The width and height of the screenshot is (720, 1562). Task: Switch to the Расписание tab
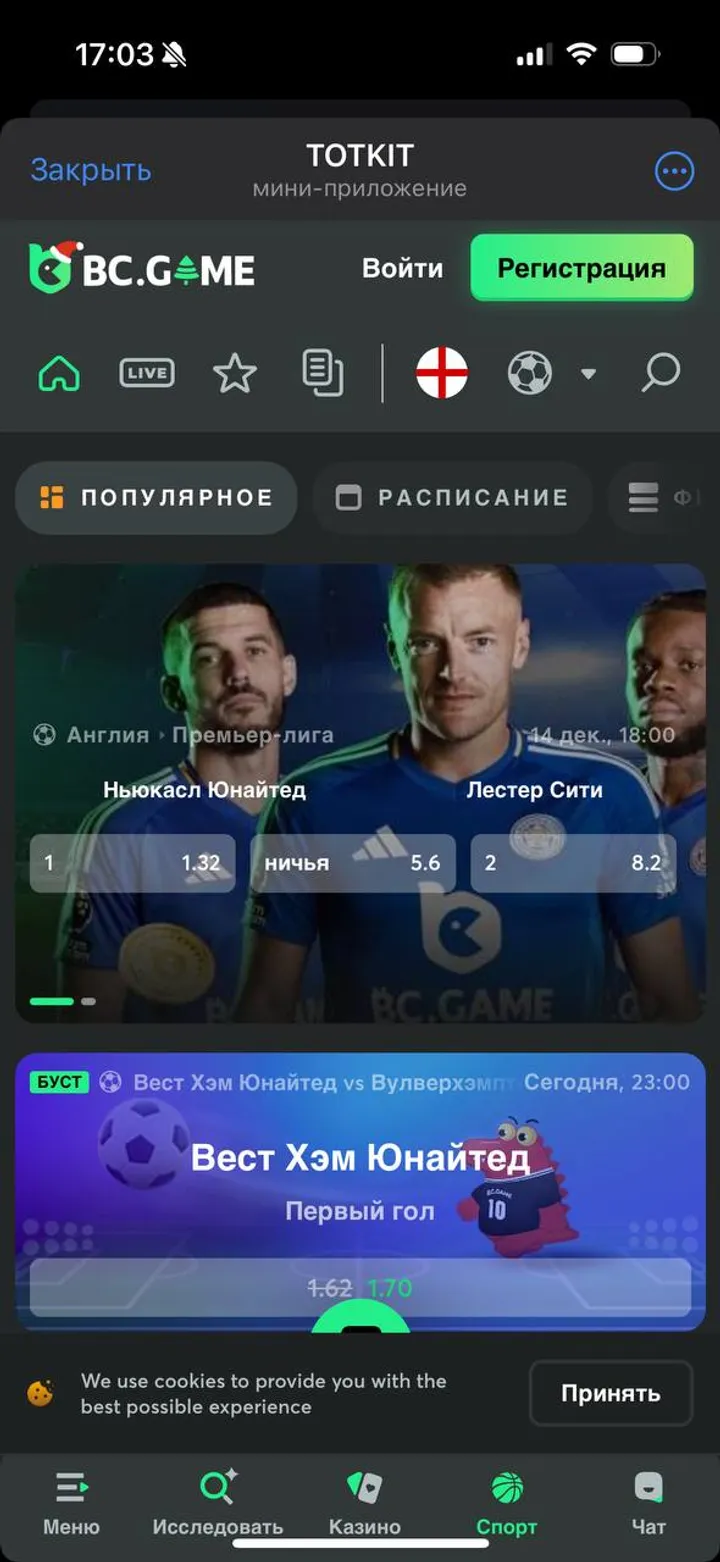[x=452, y=497]
